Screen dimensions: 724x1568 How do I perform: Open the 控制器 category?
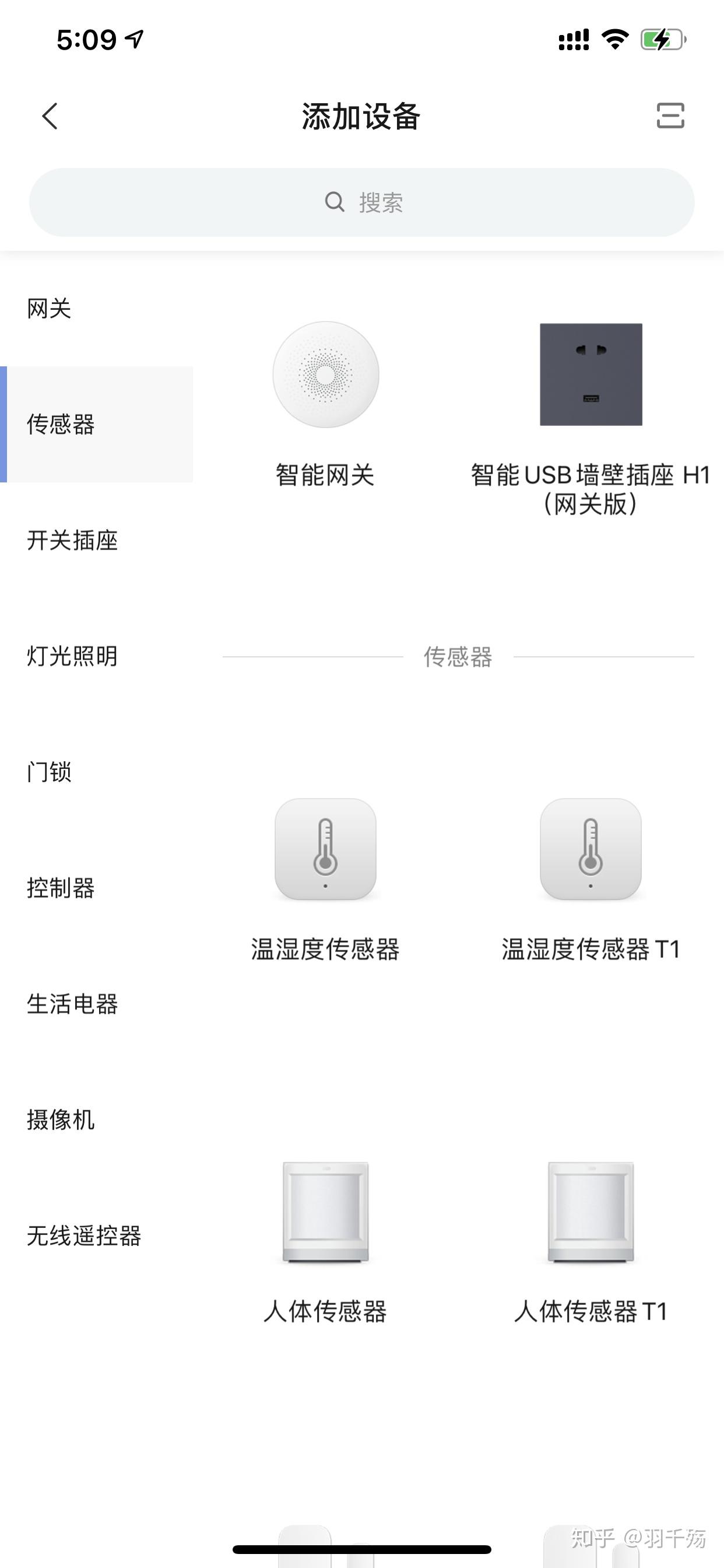coord(61,888)
